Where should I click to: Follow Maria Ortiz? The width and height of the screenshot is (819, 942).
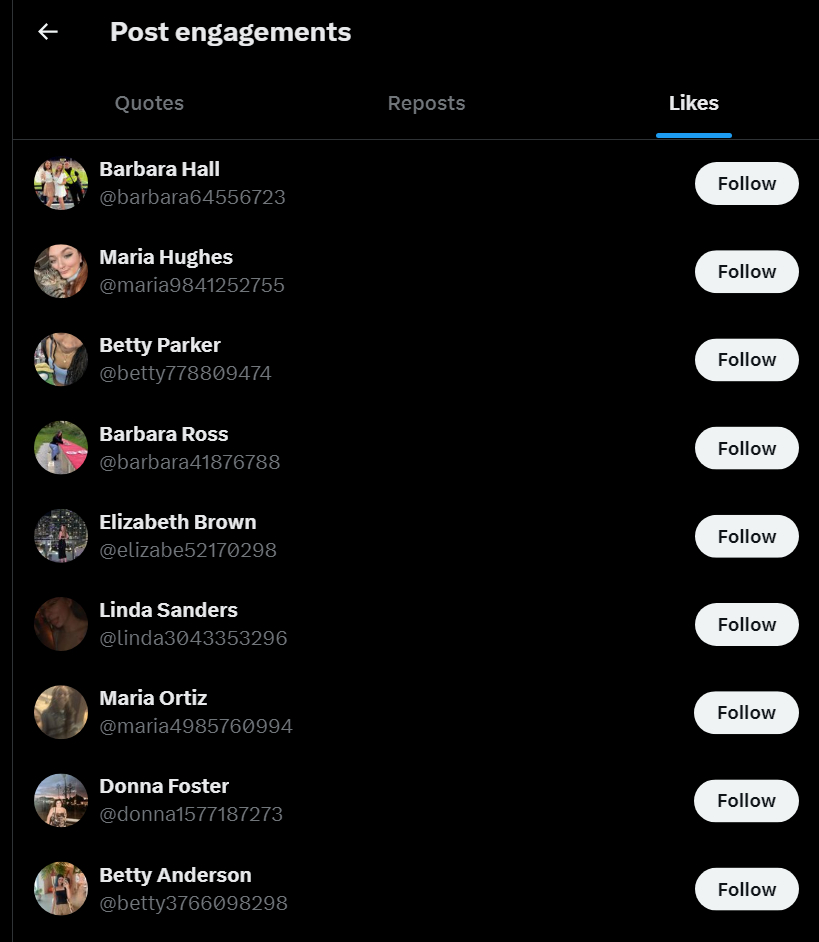(746, 713)
